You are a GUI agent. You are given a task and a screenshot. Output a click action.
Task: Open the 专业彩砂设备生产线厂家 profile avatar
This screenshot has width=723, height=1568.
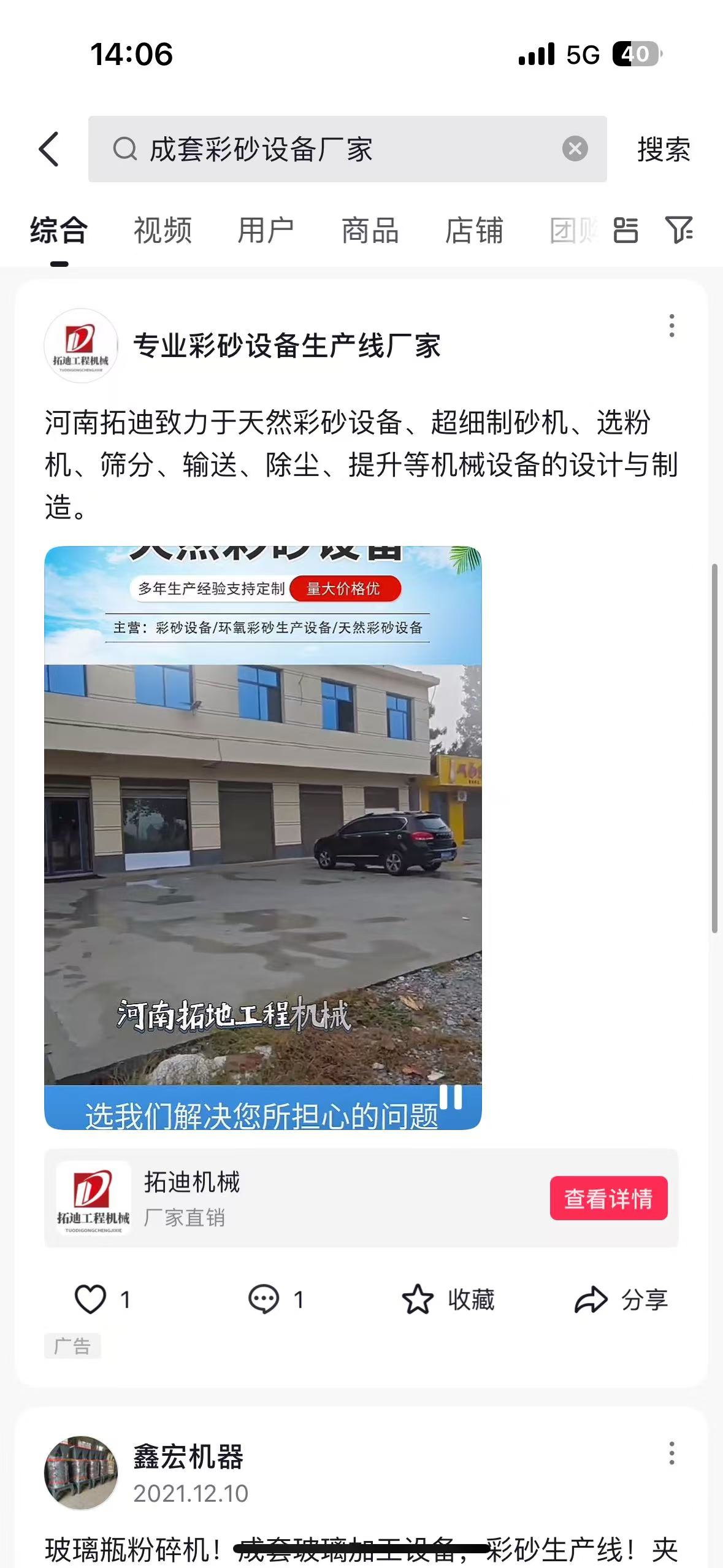[x=80, y=345]
